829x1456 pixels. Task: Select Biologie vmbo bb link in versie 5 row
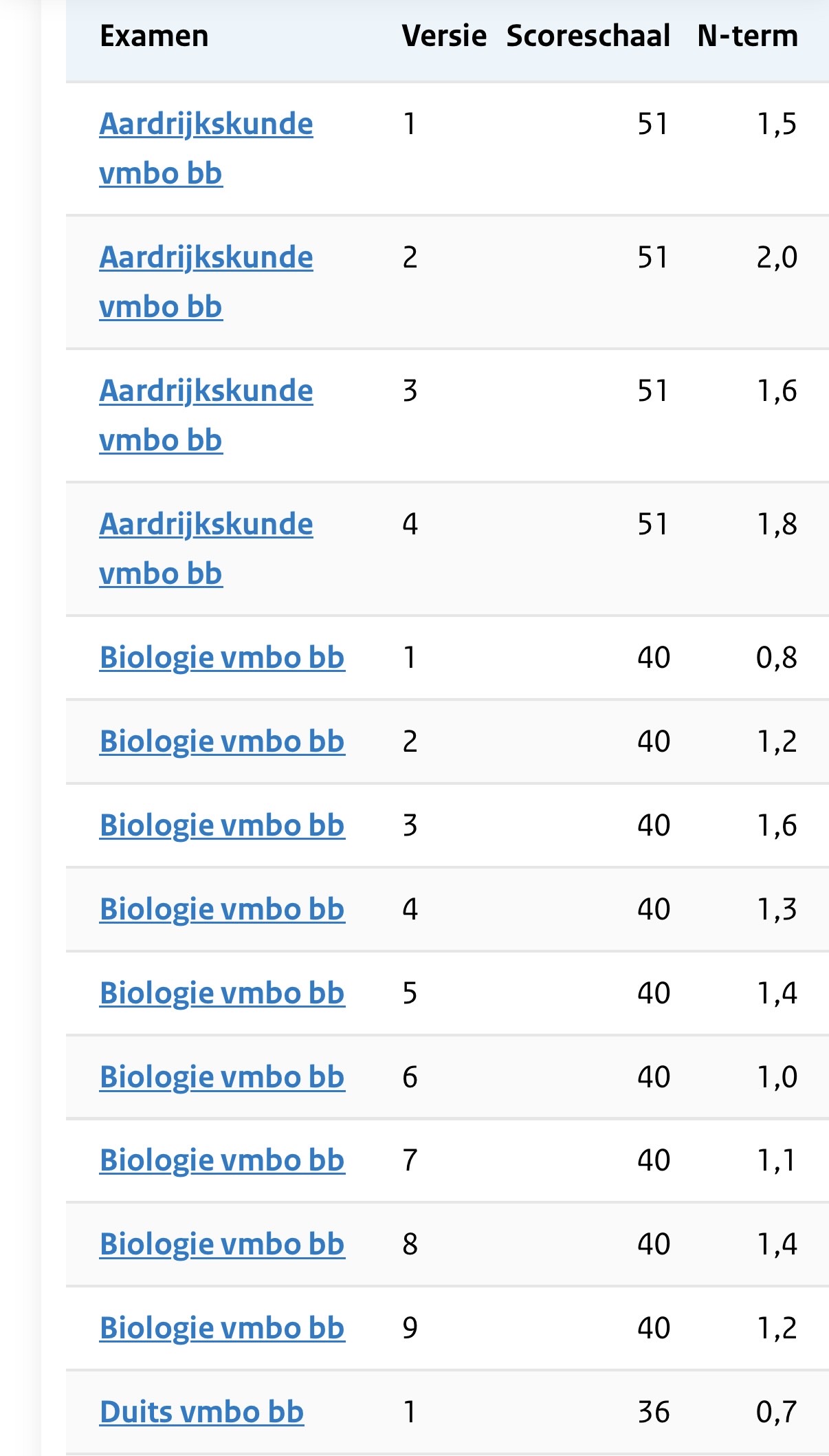221,993
